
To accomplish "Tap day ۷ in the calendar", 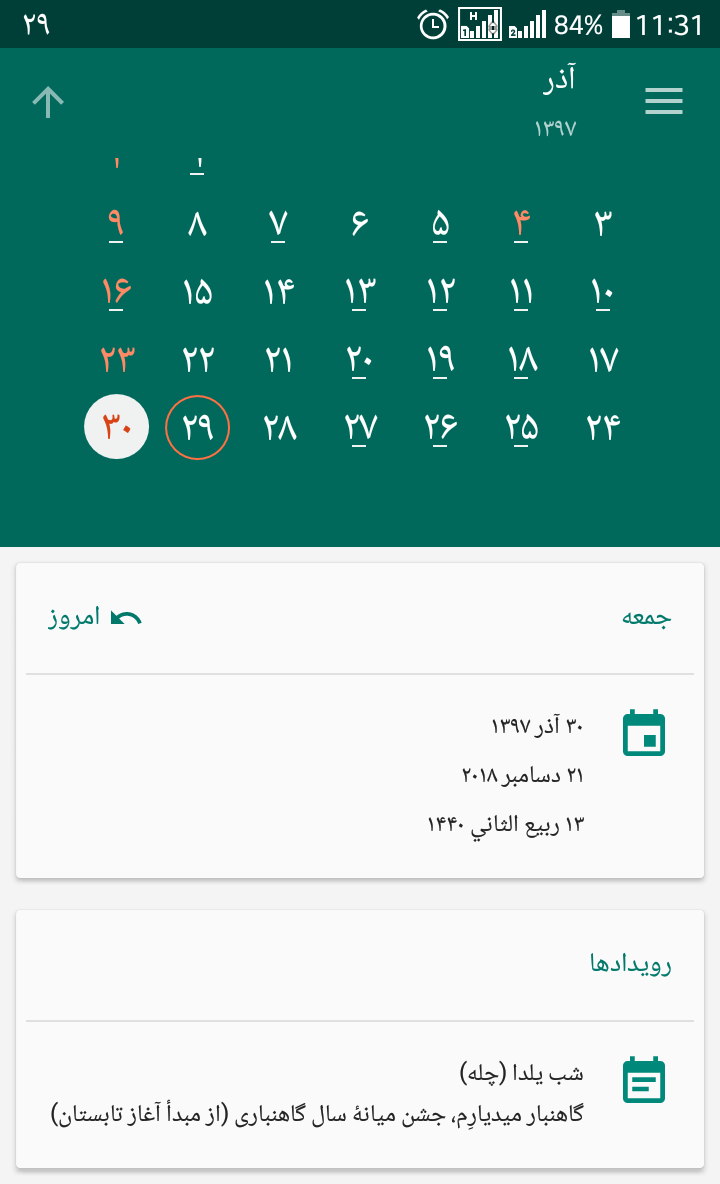I will coord(279,224).
